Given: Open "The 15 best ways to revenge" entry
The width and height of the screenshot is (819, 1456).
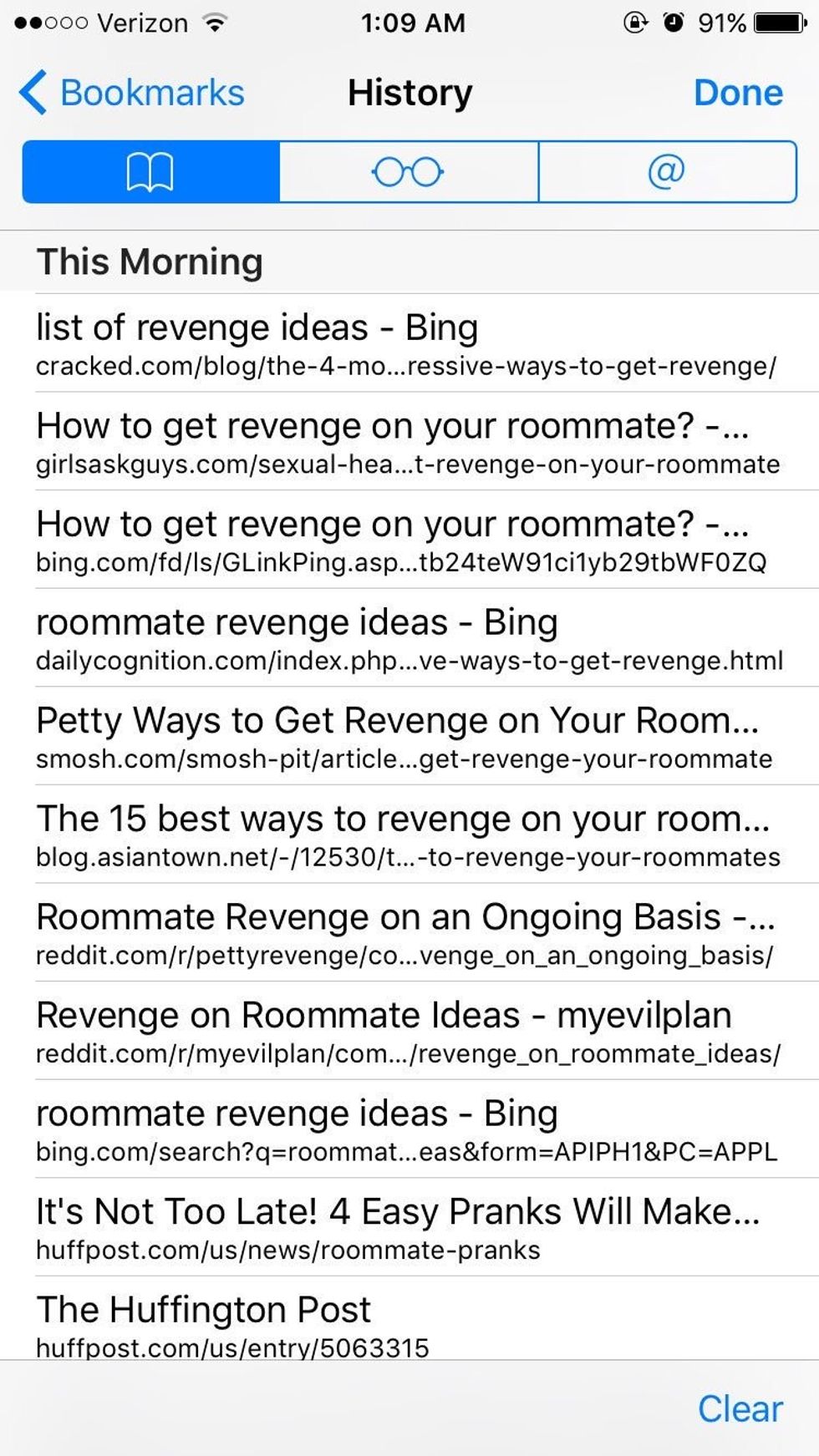Looking at the screenshot, I should 408,835.
